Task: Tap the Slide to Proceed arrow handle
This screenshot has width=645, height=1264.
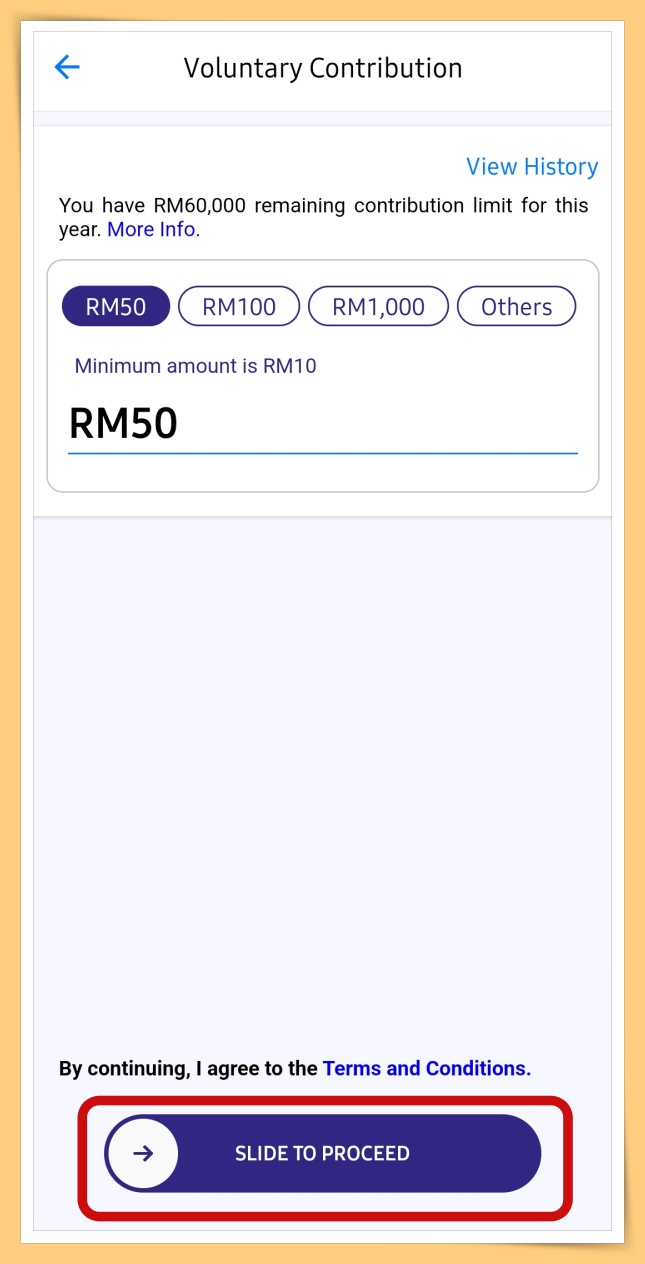Action: (x=143, y=1153)
